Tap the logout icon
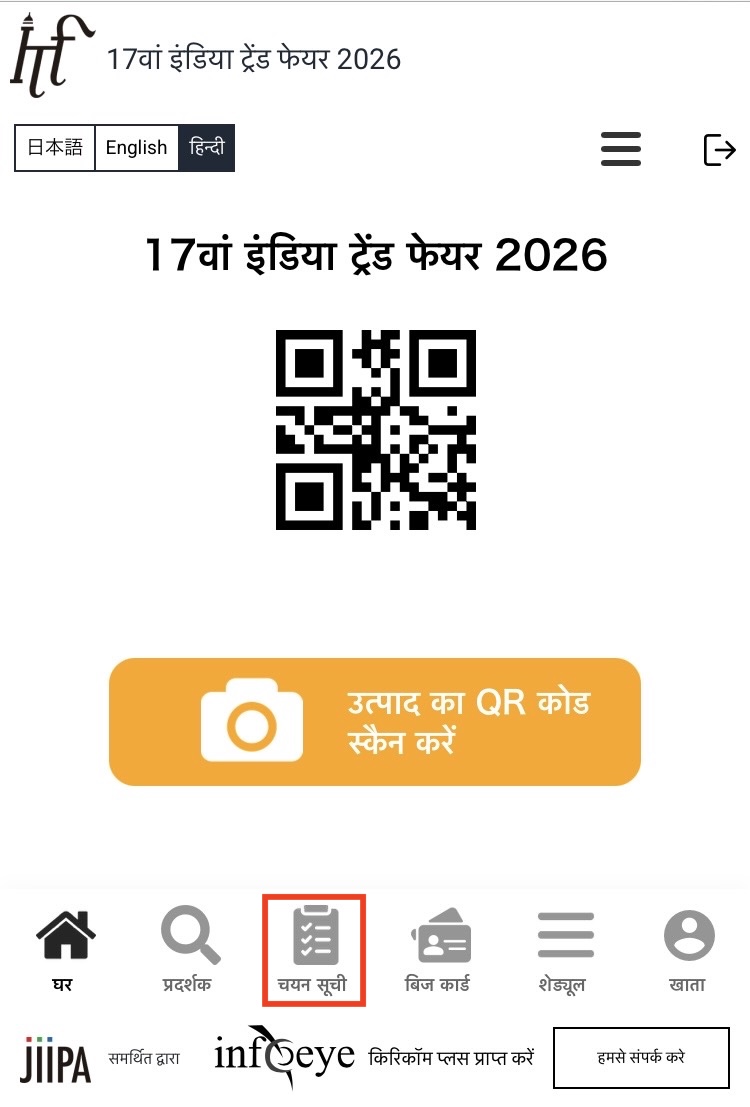Image resolution: width=750 pixels, height=1107 pixels. coord(719,150)
